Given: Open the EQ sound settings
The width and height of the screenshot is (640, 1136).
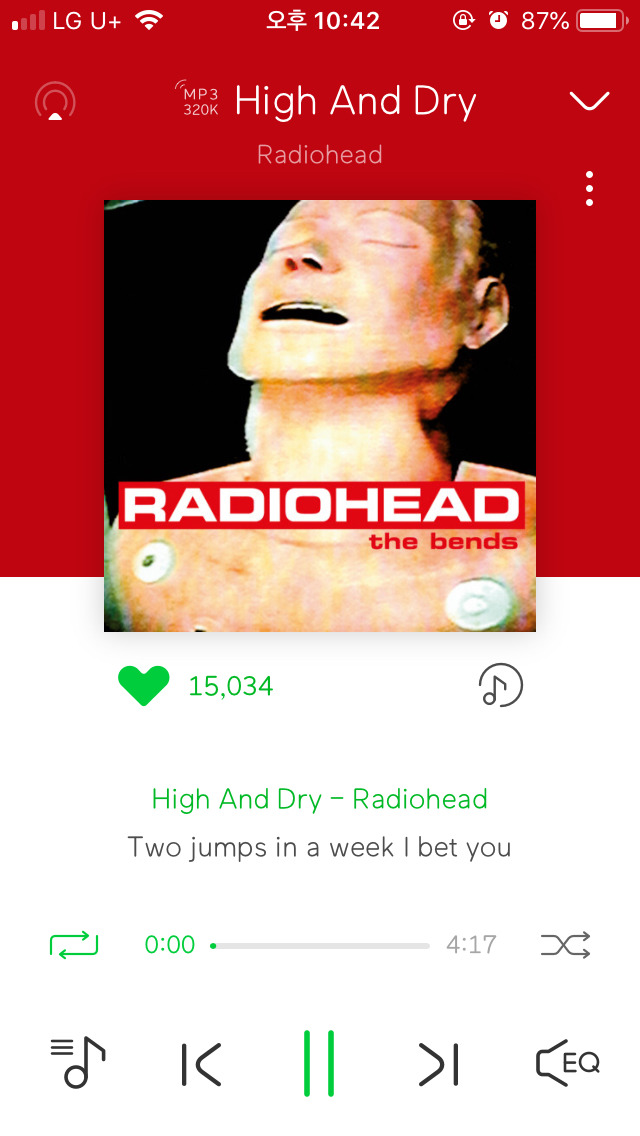Looking at the screenshot, I should point(567,1063).
